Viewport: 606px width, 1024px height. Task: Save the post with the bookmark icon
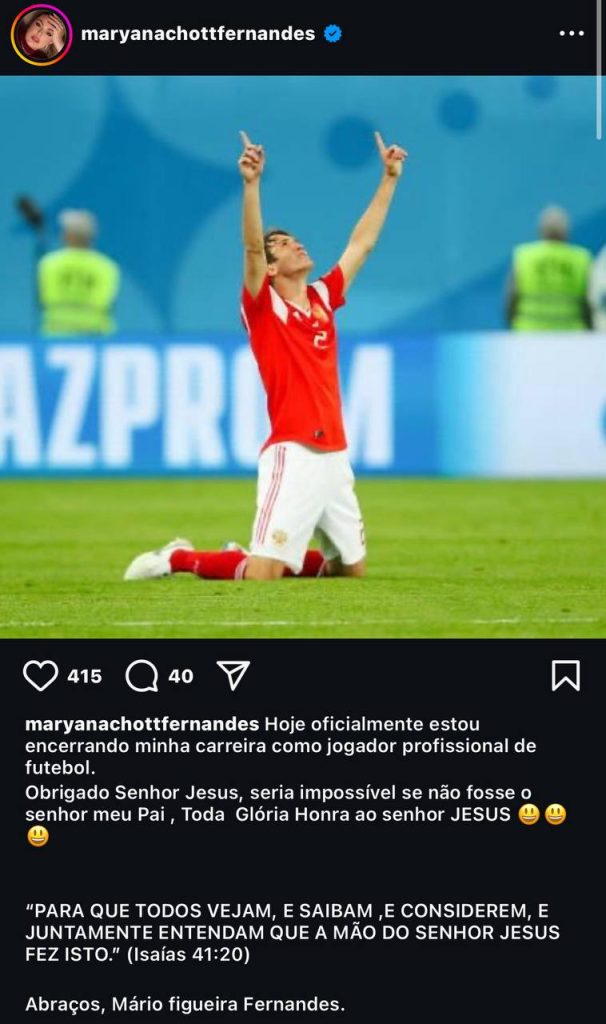pyautogui.click(x=565, y=677)
